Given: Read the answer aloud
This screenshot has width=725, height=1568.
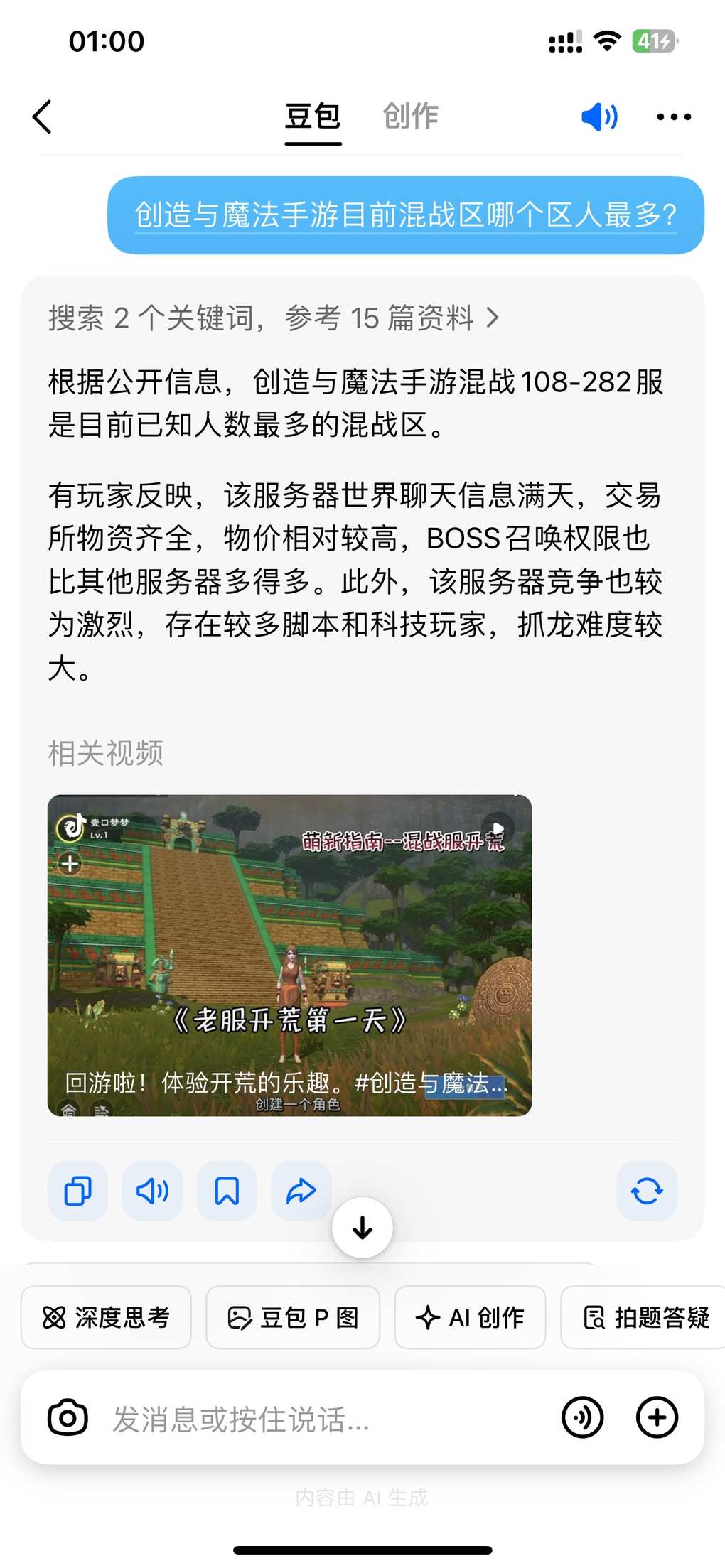Looking at the screenshot, I should click(x=152, y=1191).
